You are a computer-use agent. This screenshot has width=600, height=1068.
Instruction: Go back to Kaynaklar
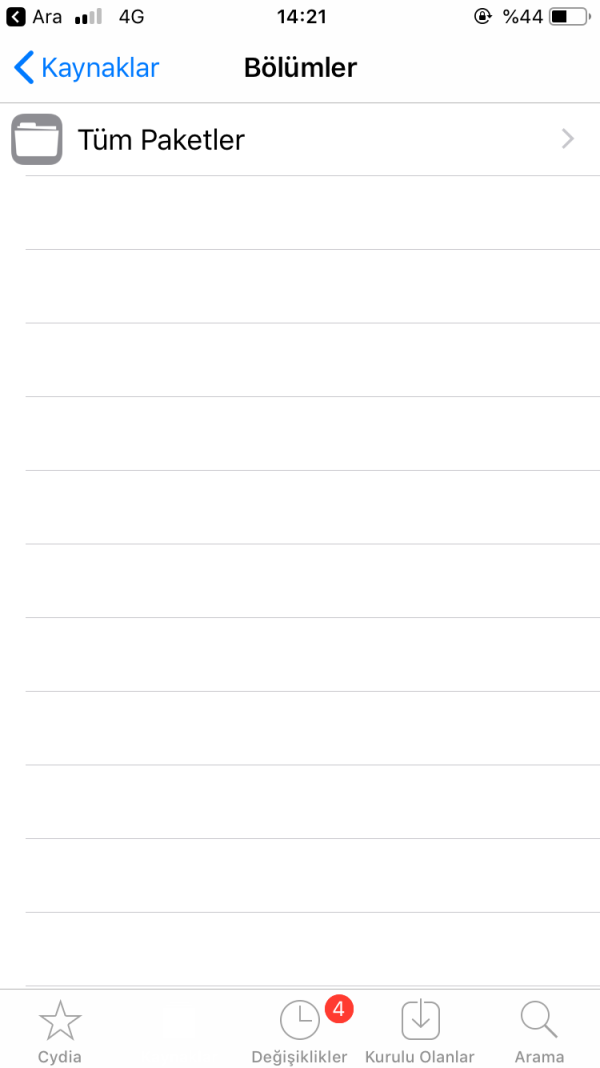(87, 68)
